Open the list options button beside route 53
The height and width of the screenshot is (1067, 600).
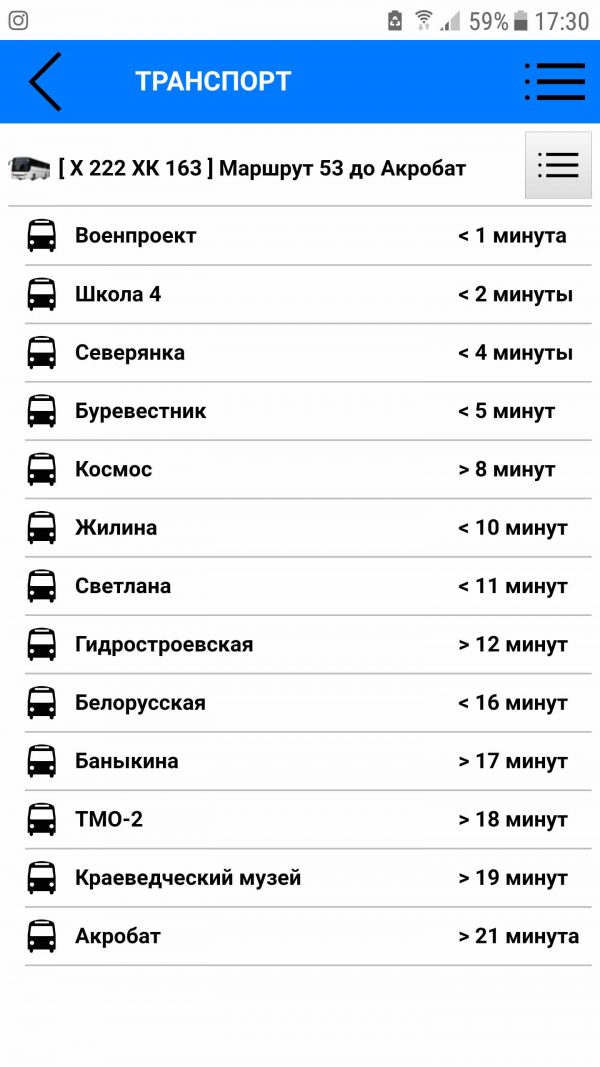click(558, 165)
